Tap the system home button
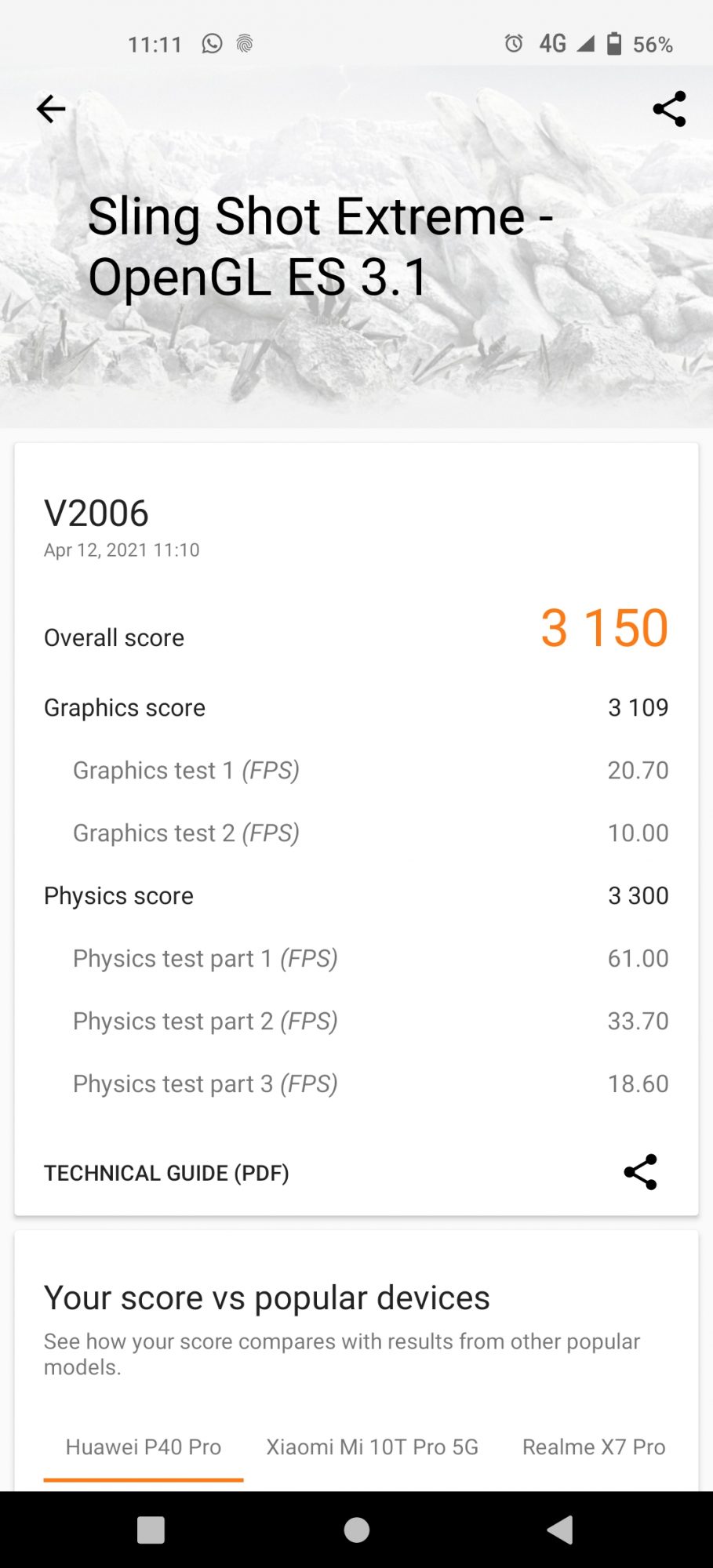This screenshot has width=713, height=1568. [356, 1530]
